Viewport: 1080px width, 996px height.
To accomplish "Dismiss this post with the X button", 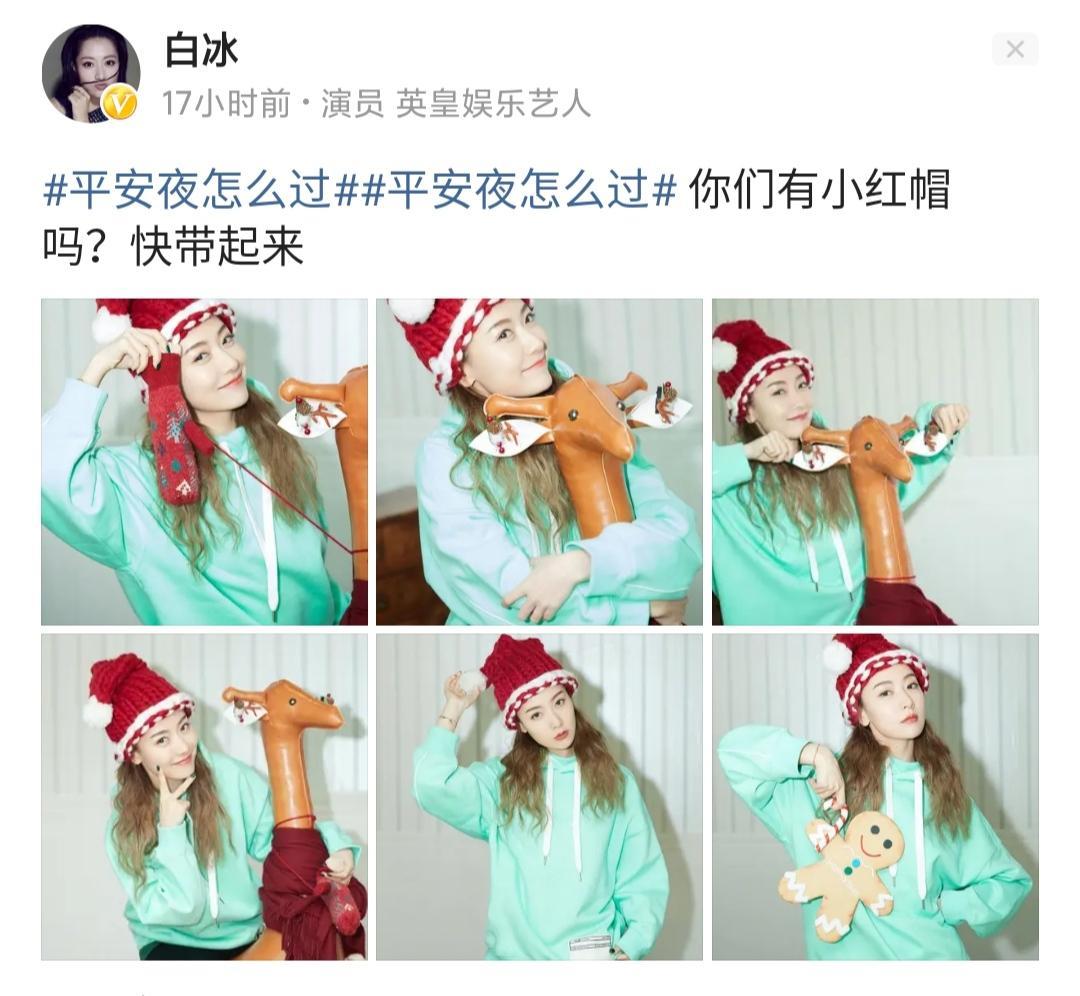I will click(1014, 49).
